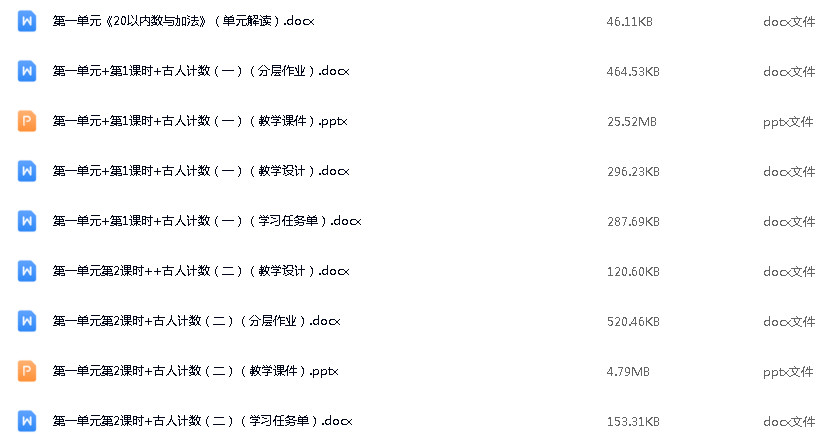Viewport: 829px width, 436px height.
Task: Open 第2课时 古人计数(二)(学习任务单).docx
Action: click(x=202, y=420)
